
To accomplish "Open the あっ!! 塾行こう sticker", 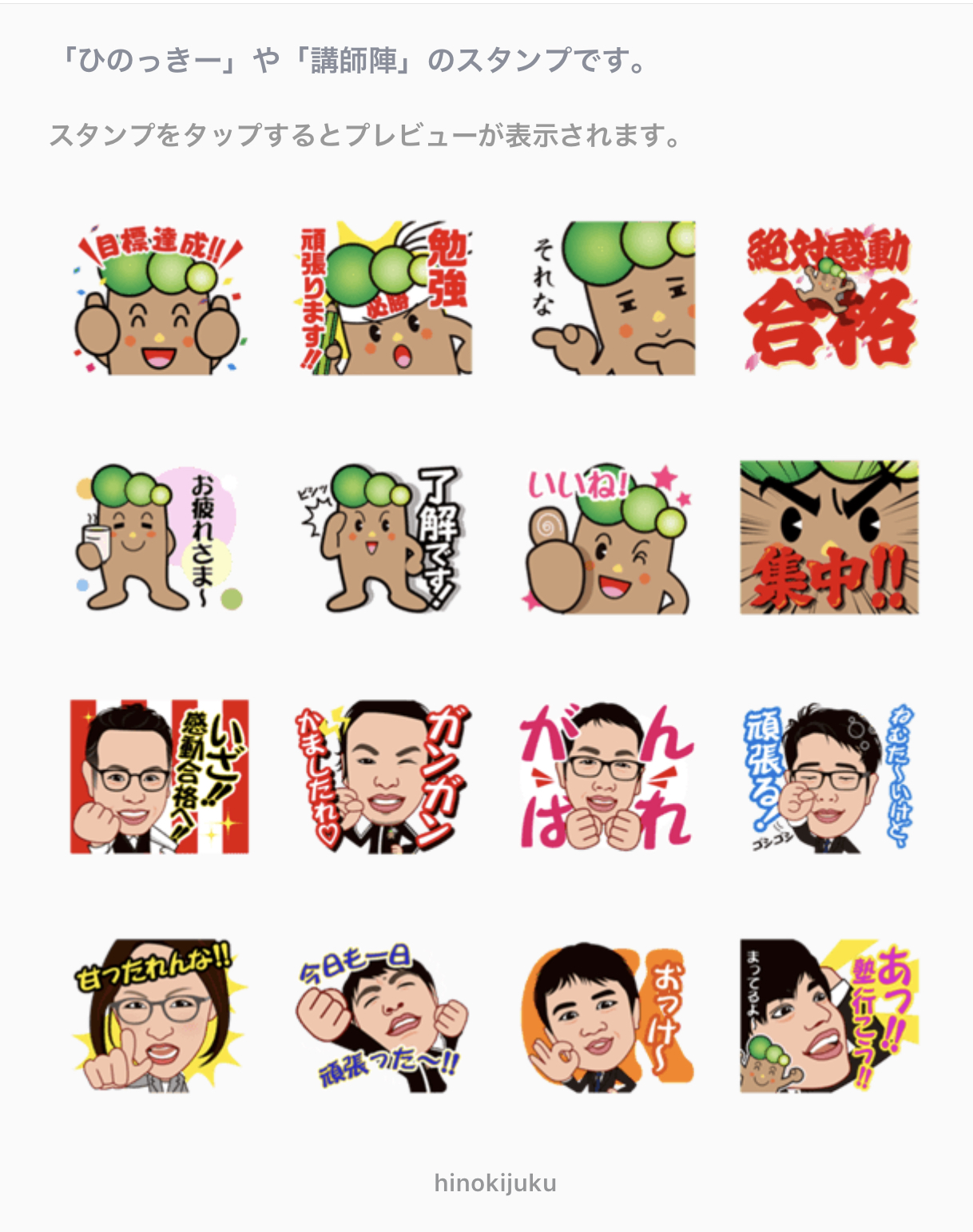I will [829, 1015].
